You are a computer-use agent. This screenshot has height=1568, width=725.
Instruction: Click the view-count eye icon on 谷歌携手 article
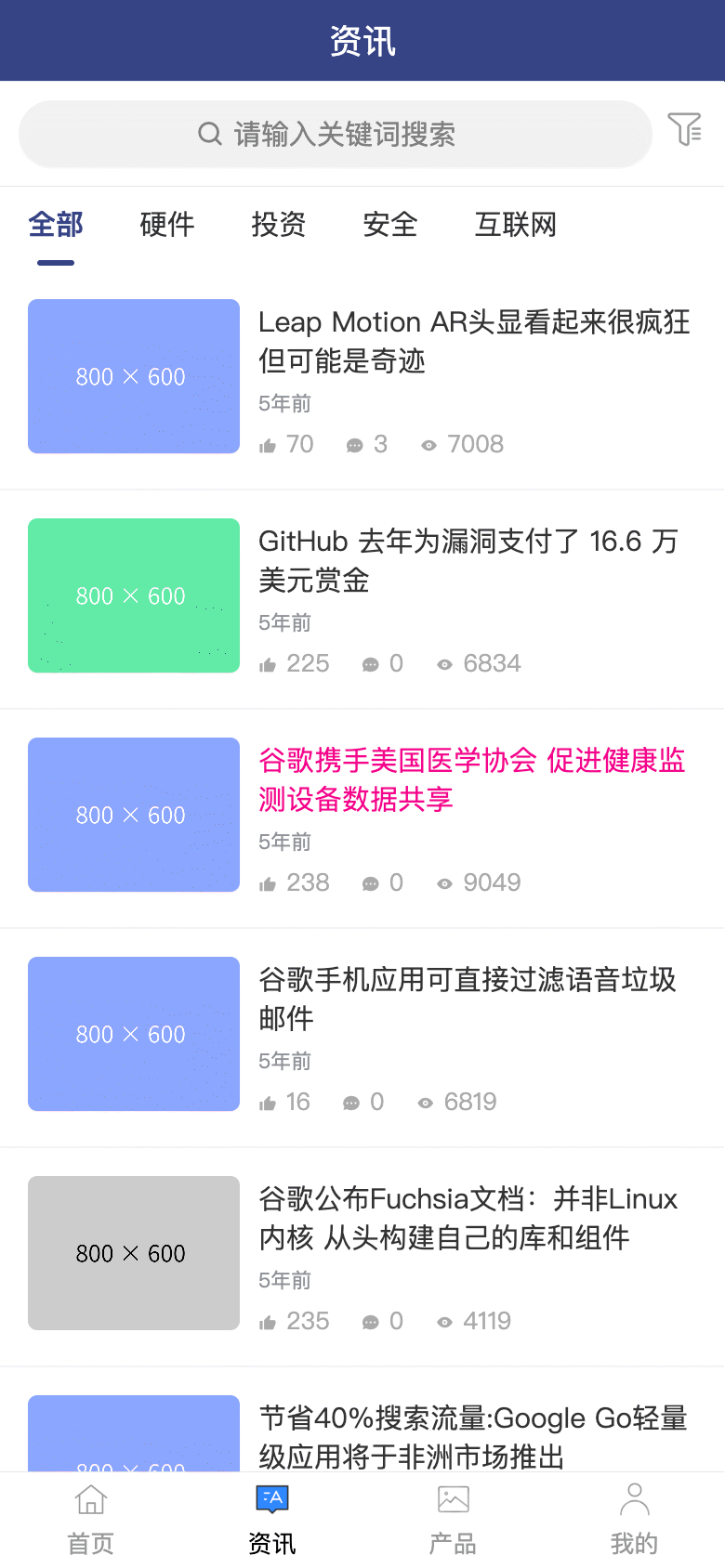coord(444,882)
